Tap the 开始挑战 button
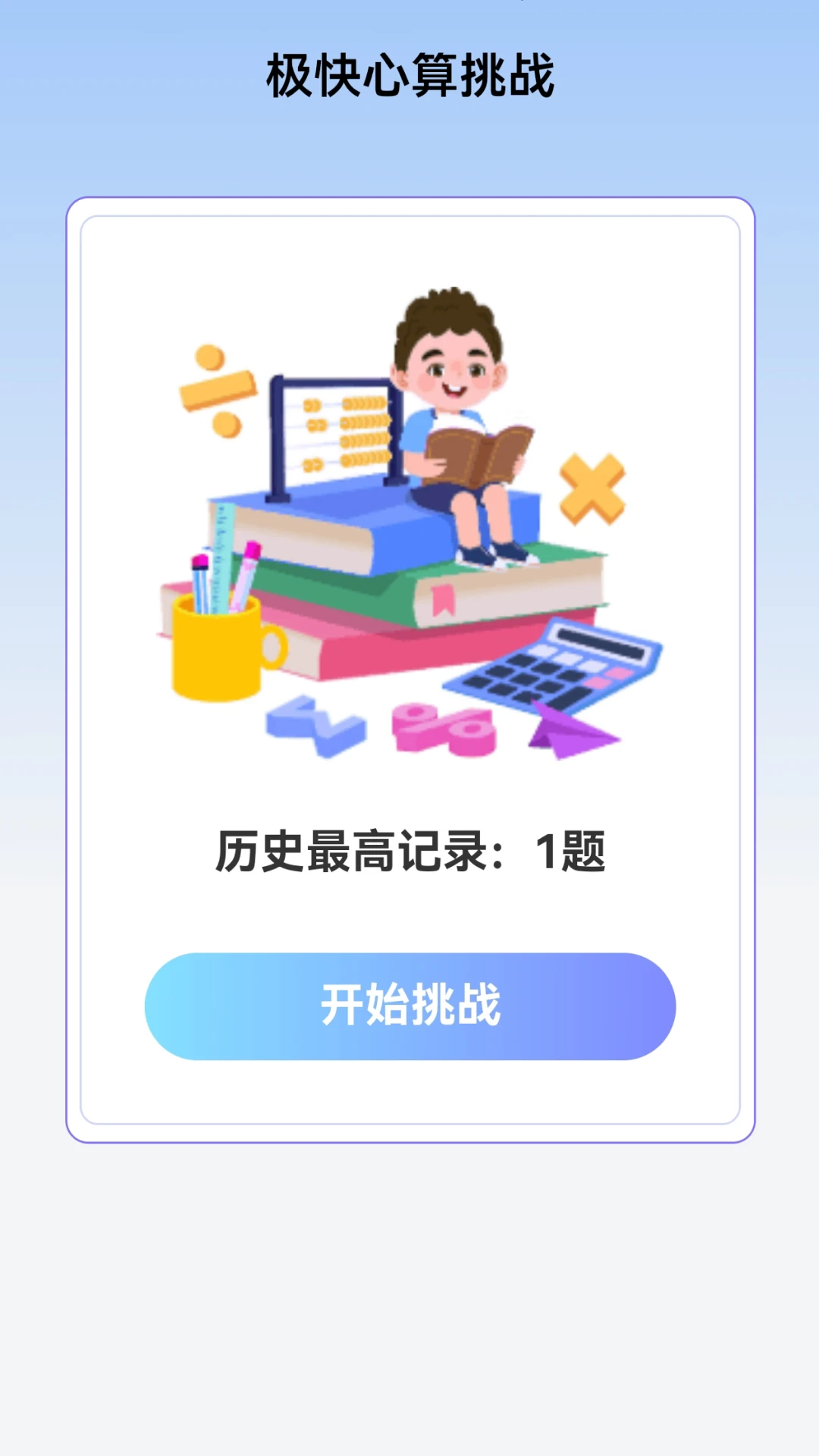The image size is (819, 1456). tap(409, 1006)
